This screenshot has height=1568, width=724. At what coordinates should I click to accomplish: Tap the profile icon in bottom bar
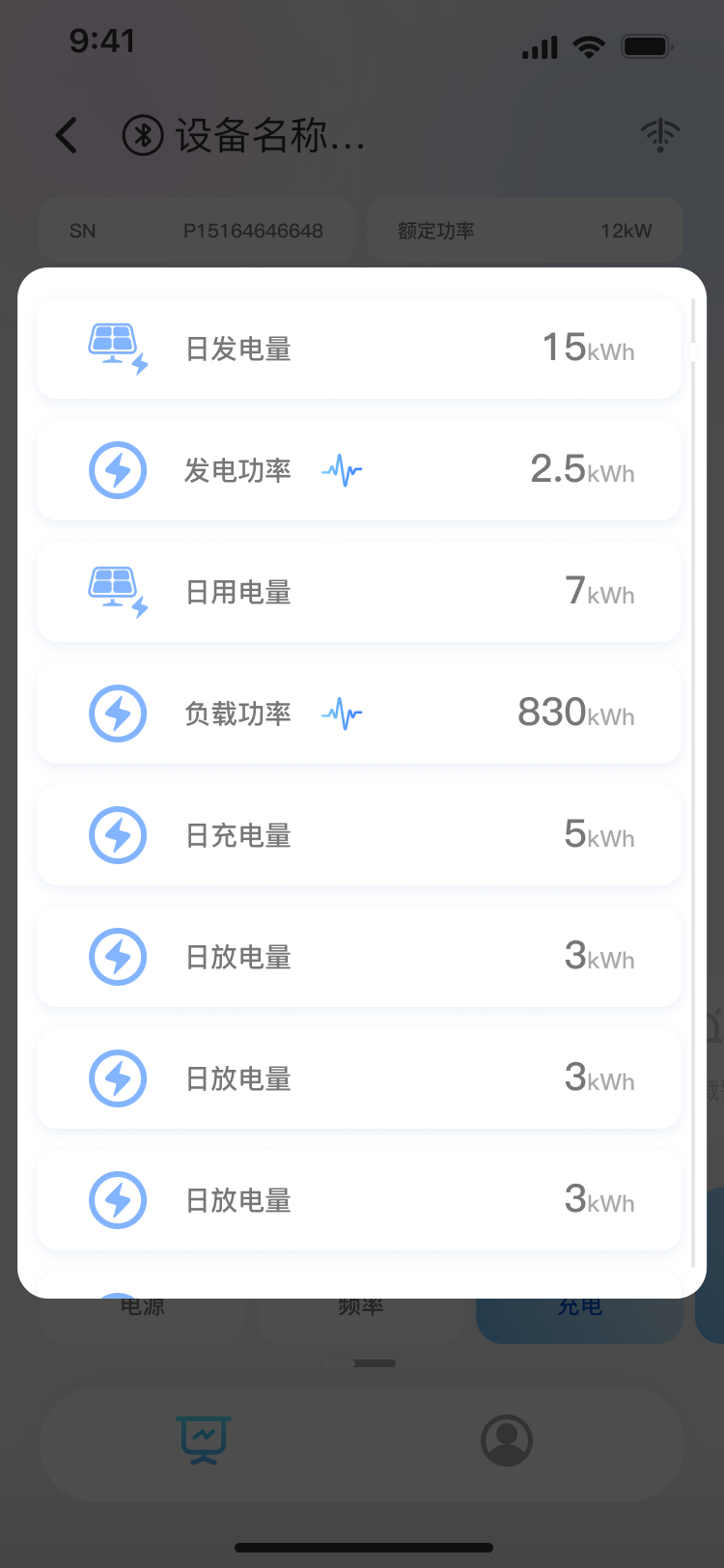tap(507, 1440)
